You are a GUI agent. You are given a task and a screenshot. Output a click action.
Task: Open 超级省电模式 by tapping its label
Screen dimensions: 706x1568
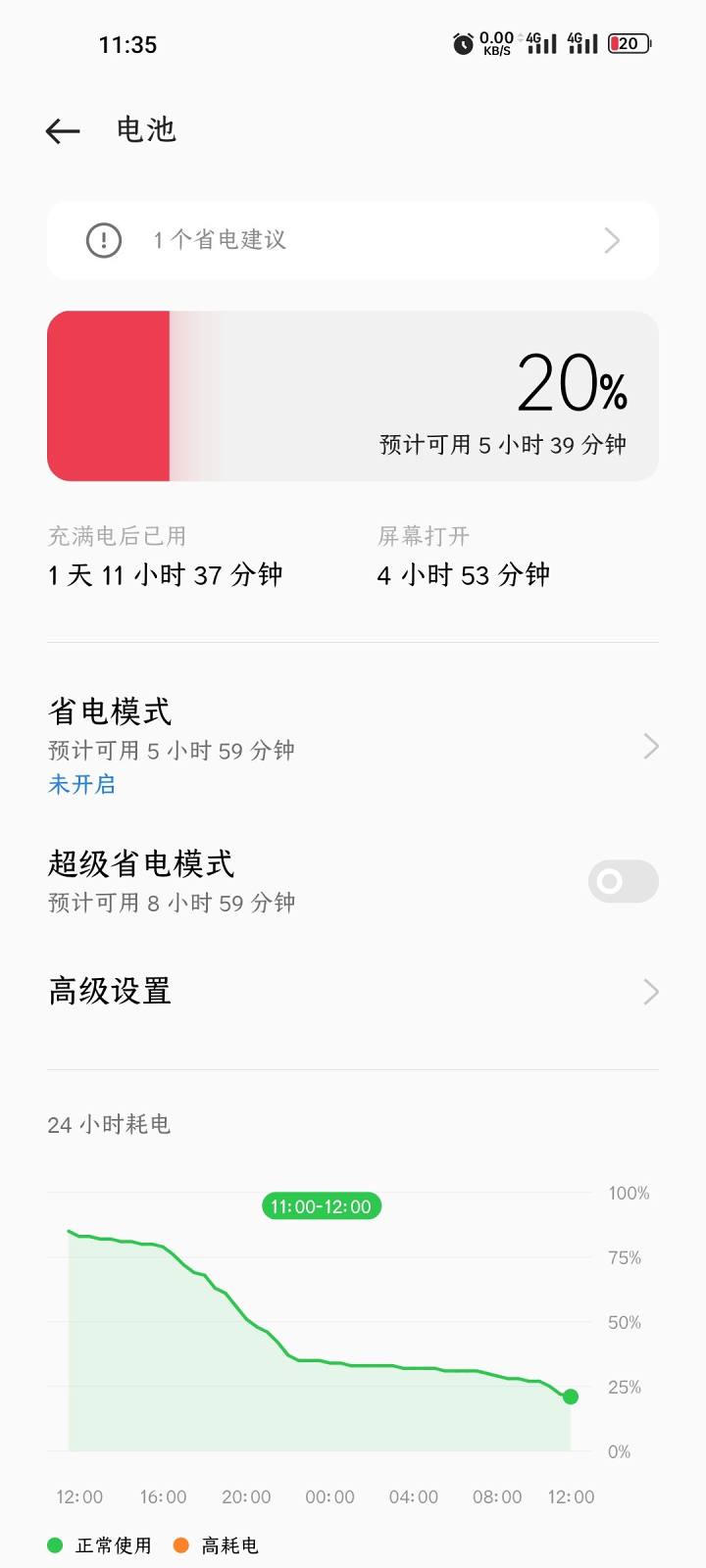[x=142, y=863]
